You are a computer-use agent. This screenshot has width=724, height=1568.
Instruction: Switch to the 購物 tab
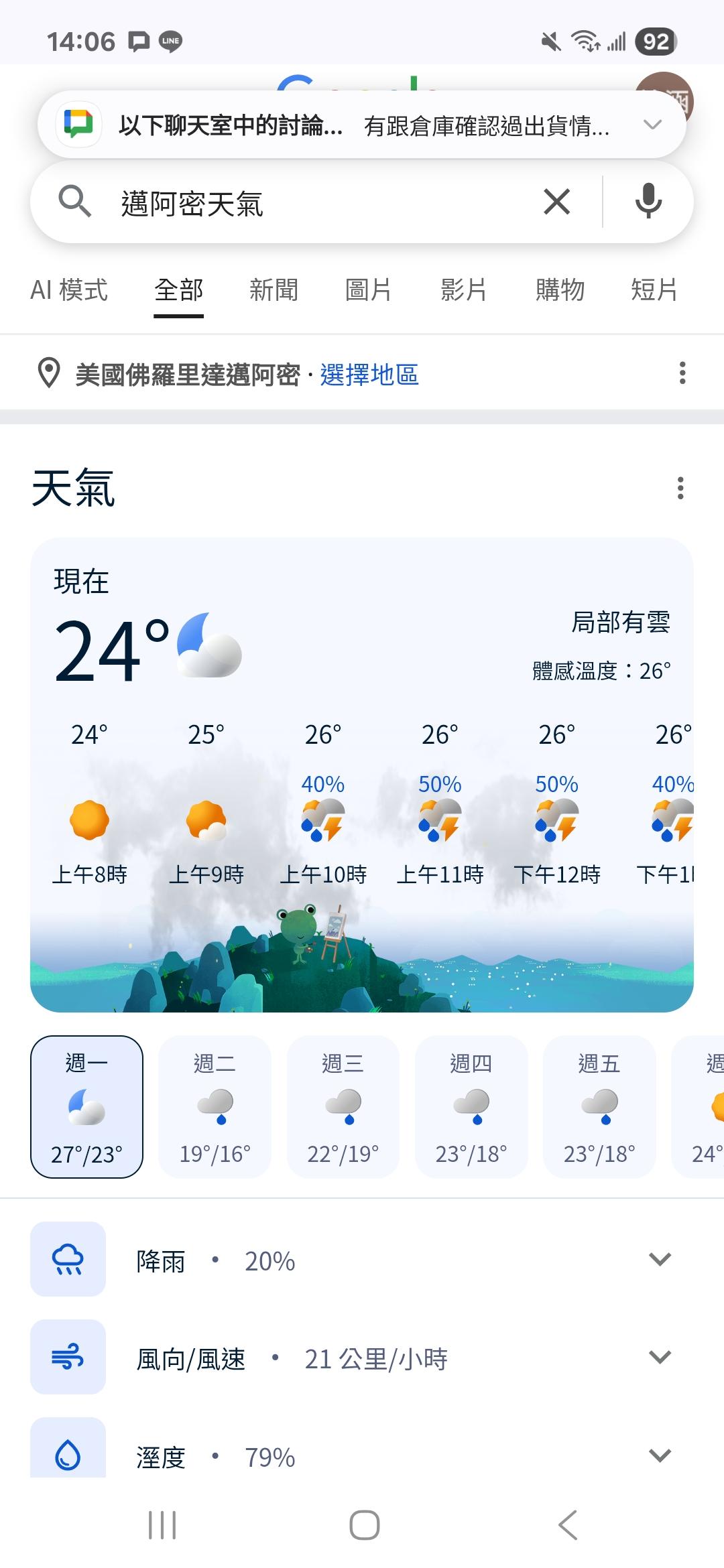(x=560, y=290)
